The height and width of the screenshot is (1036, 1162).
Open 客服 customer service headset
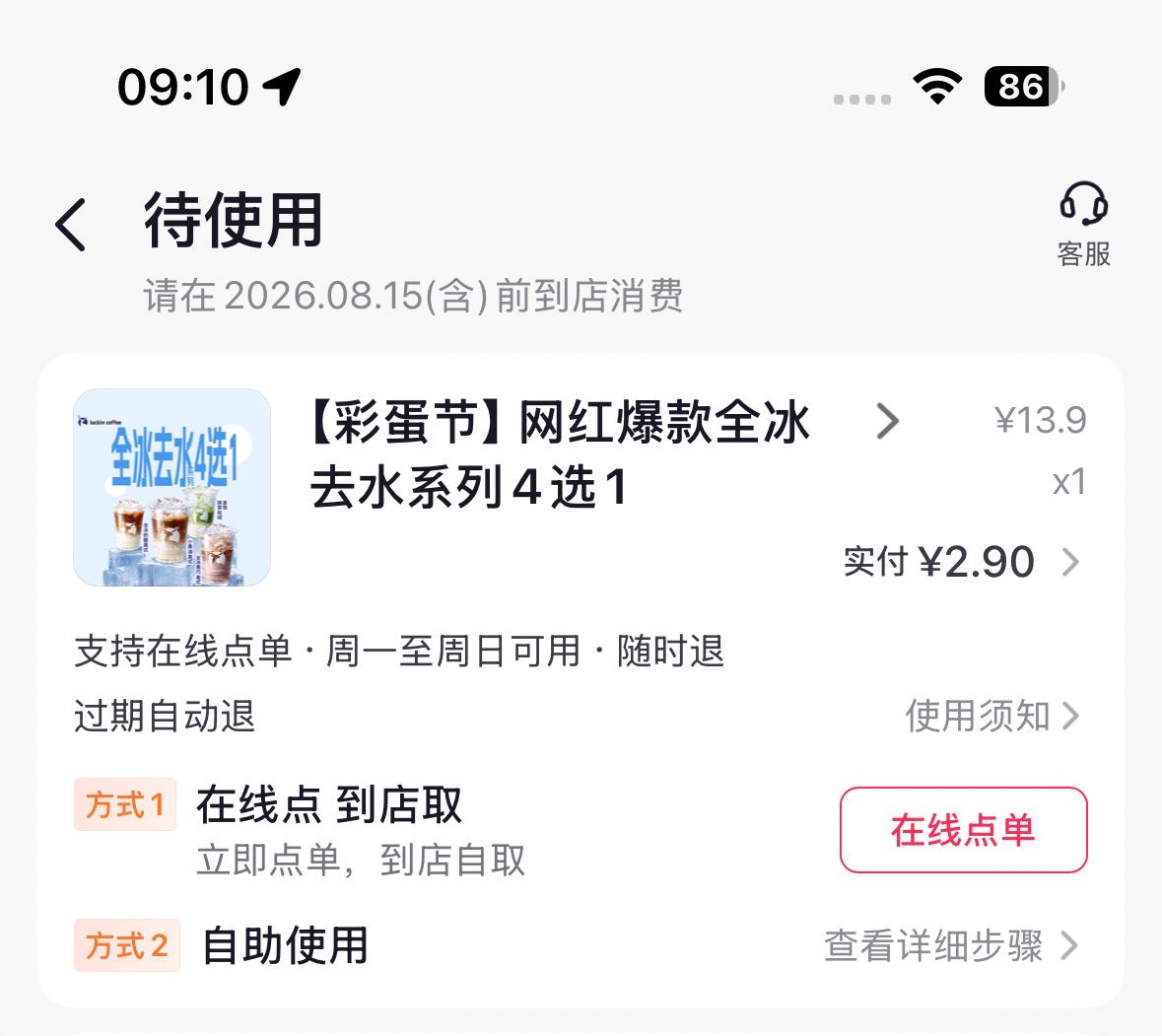click(1083, 224)
